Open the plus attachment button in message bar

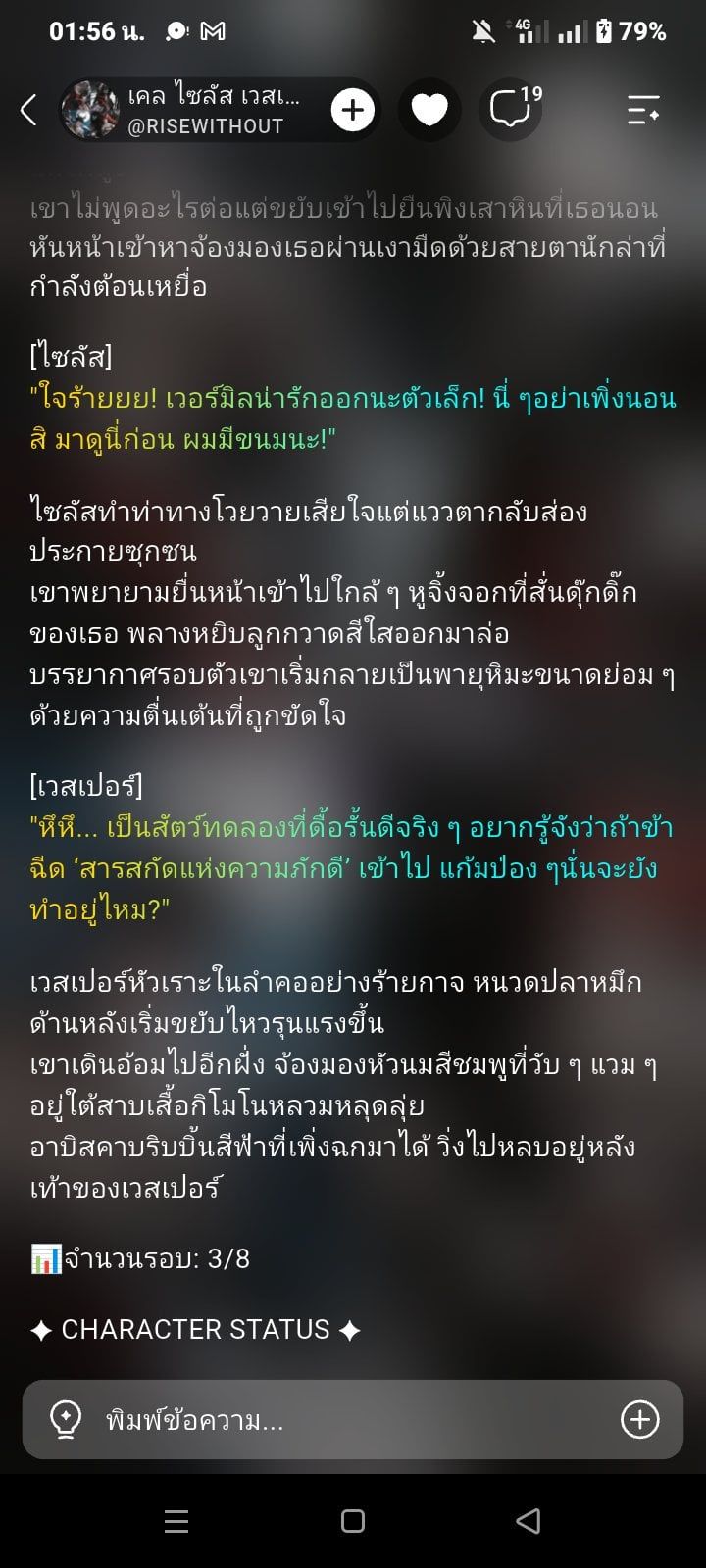tap(640, 1419)
